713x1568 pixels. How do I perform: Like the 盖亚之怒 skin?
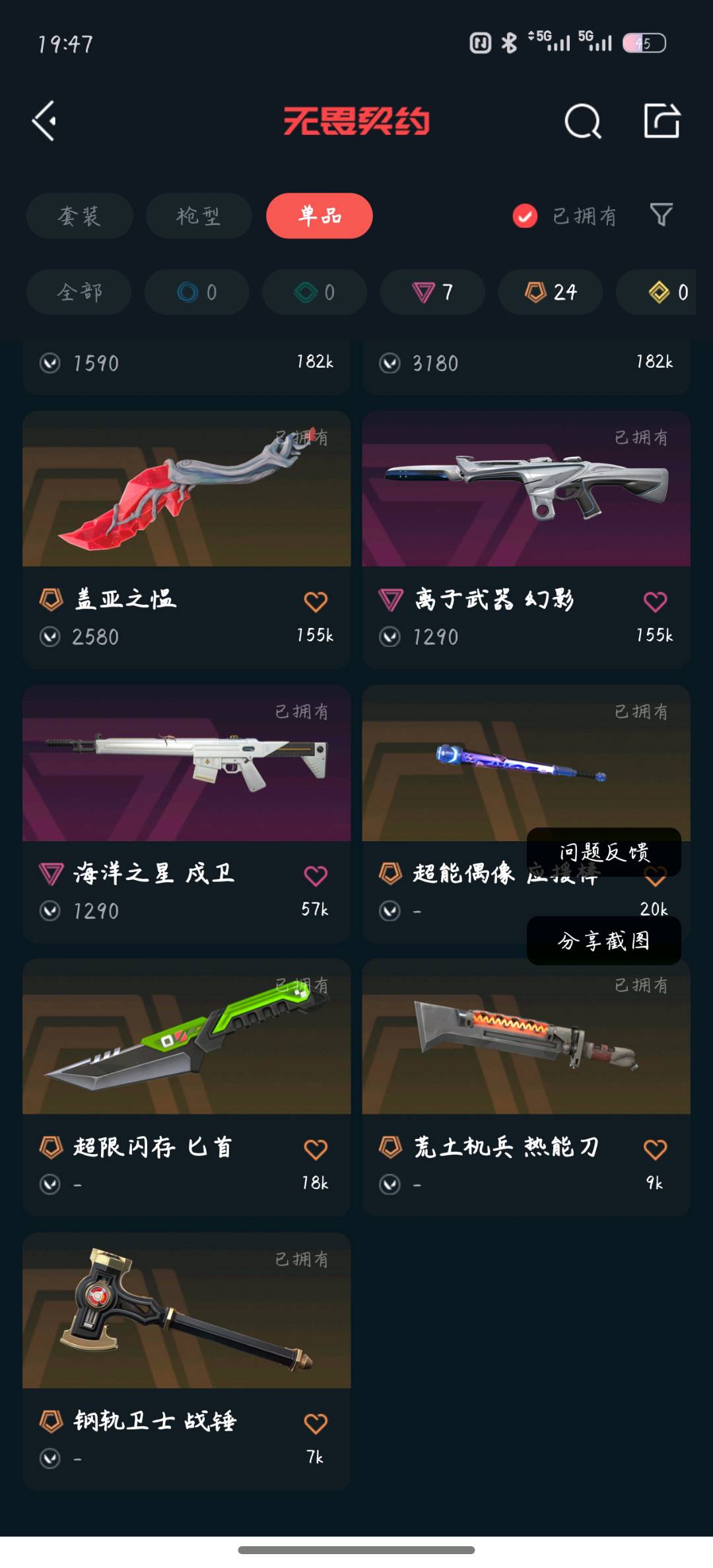tap(316, 601)
